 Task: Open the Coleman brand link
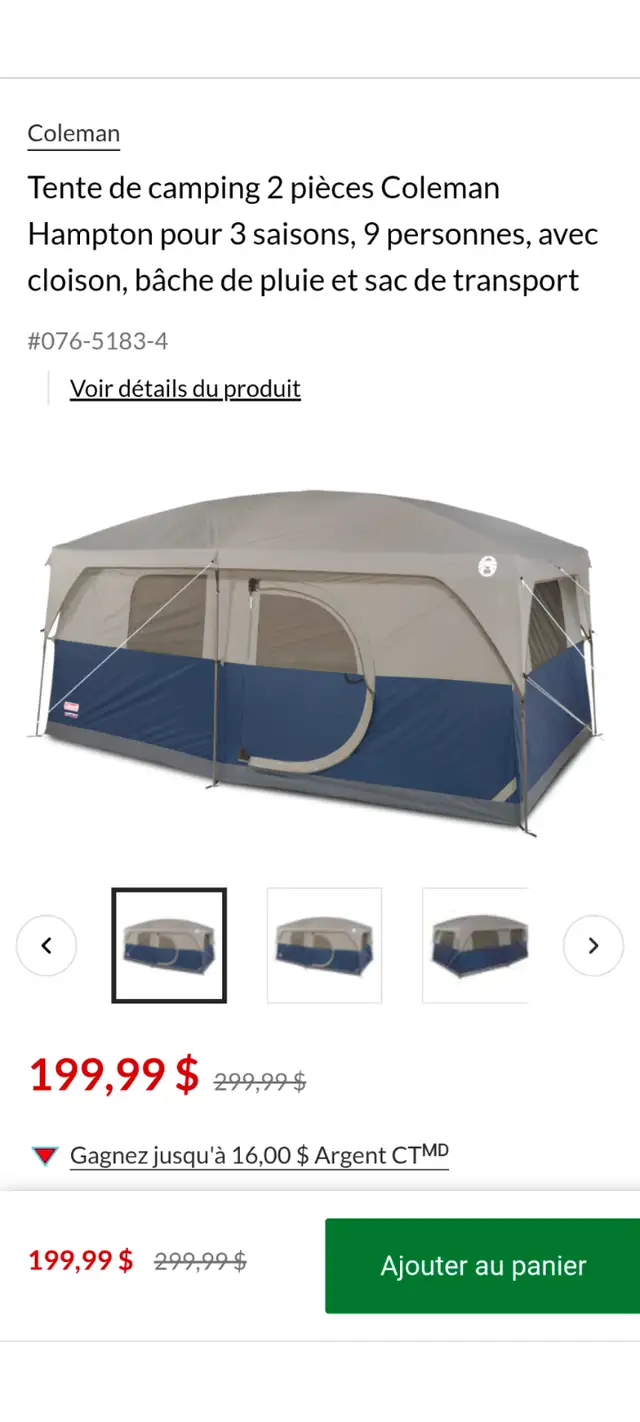(73, 134)
